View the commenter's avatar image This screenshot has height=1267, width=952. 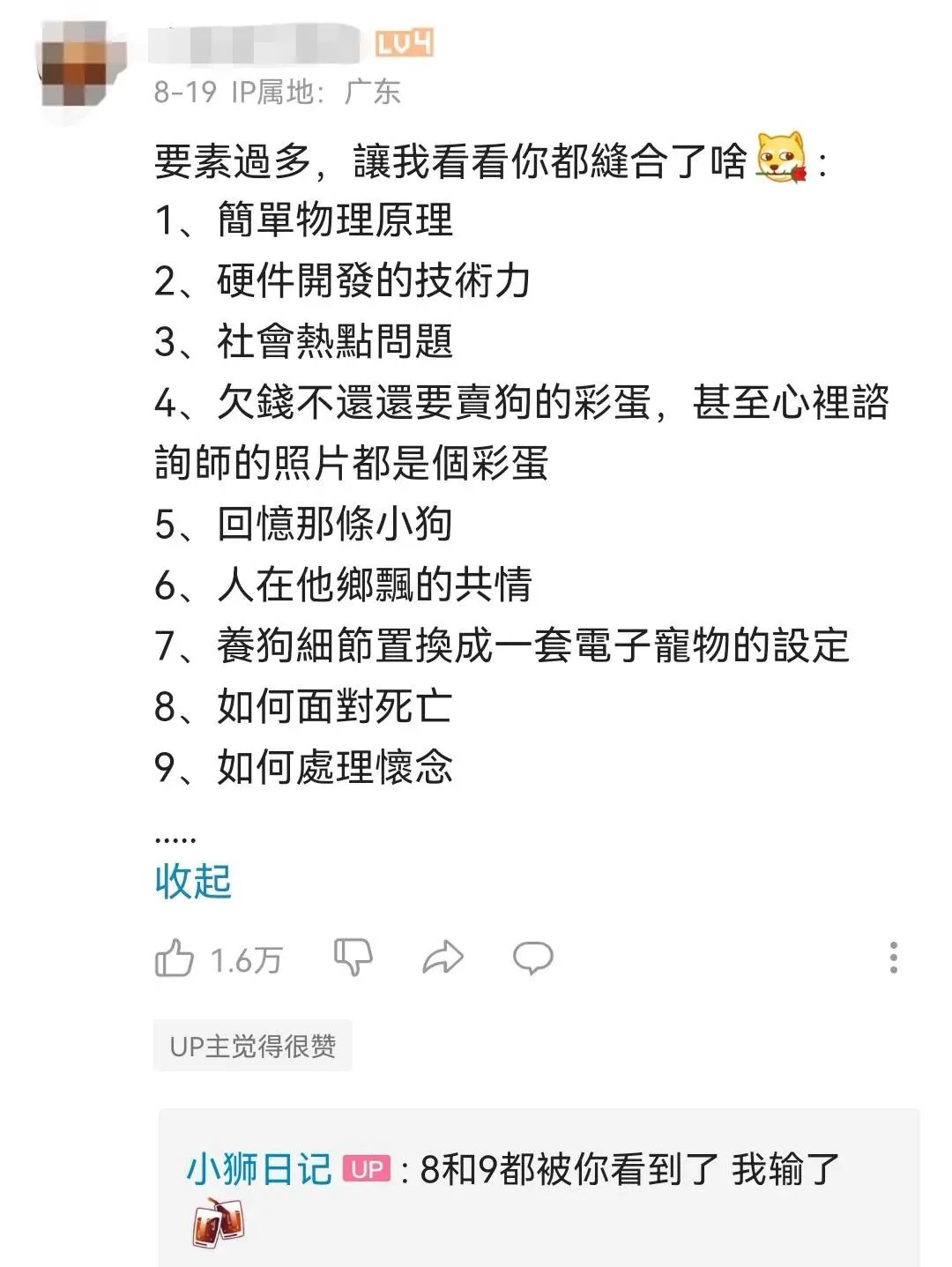tap(79, 66)
